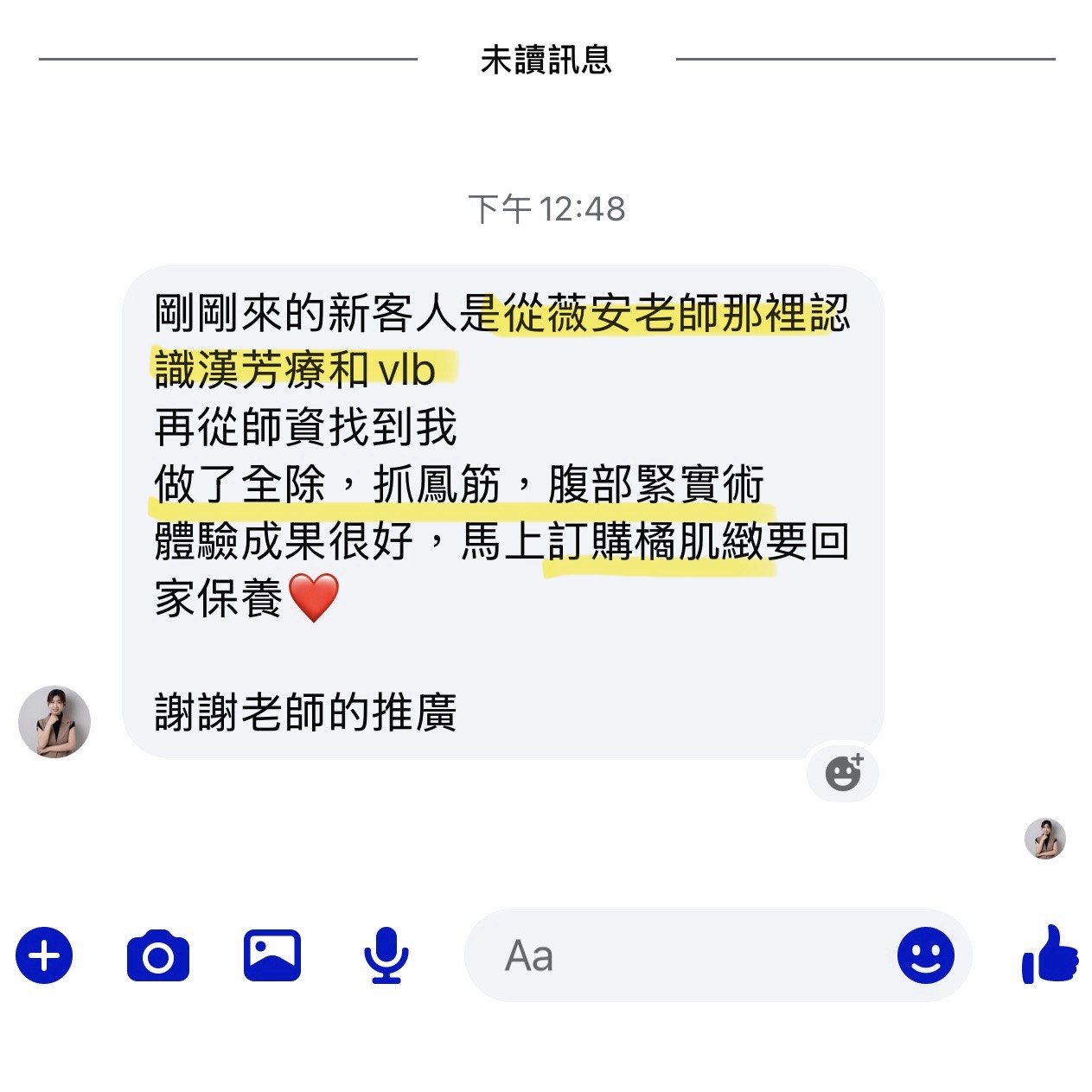This screenshot has width=1092, height=1092.
Task: Open the sender's profile picture
Action: 54,722
